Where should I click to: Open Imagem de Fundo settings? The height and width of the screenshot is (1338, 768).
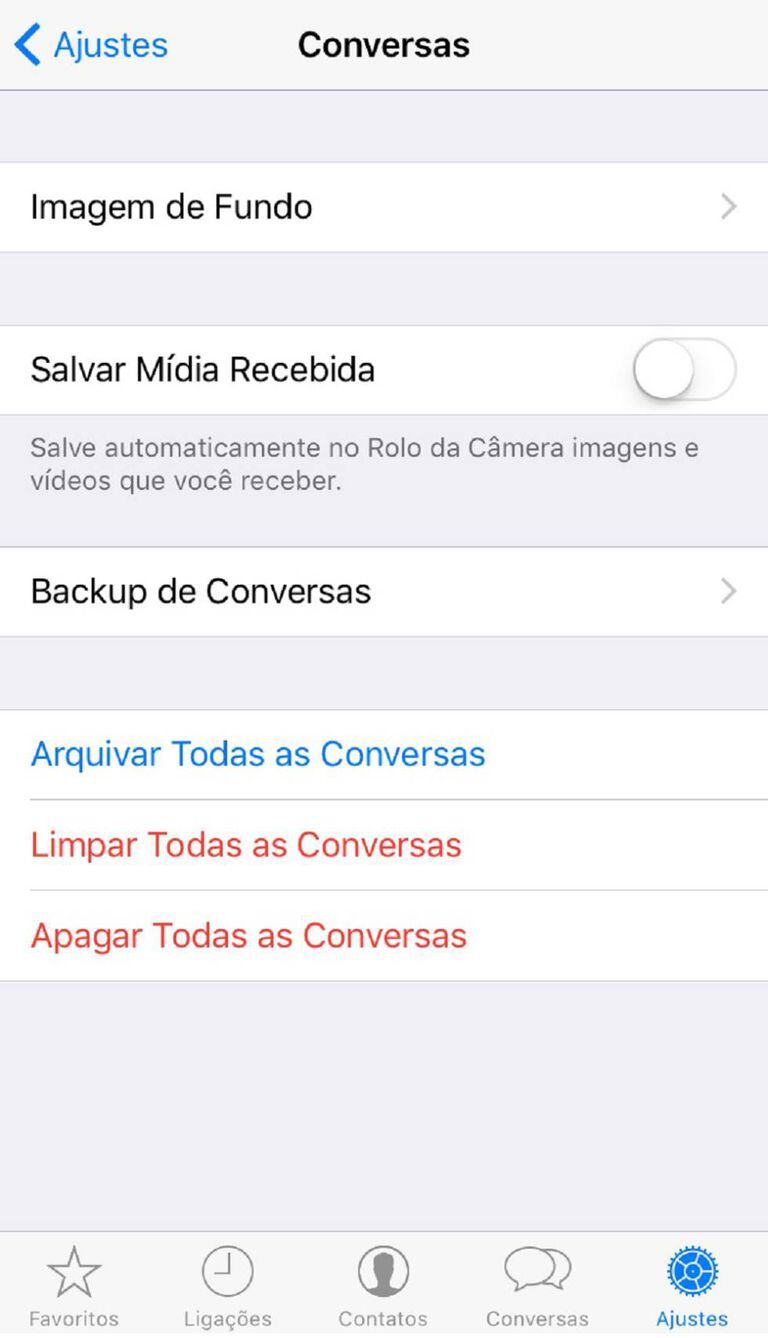click(384, 207)
